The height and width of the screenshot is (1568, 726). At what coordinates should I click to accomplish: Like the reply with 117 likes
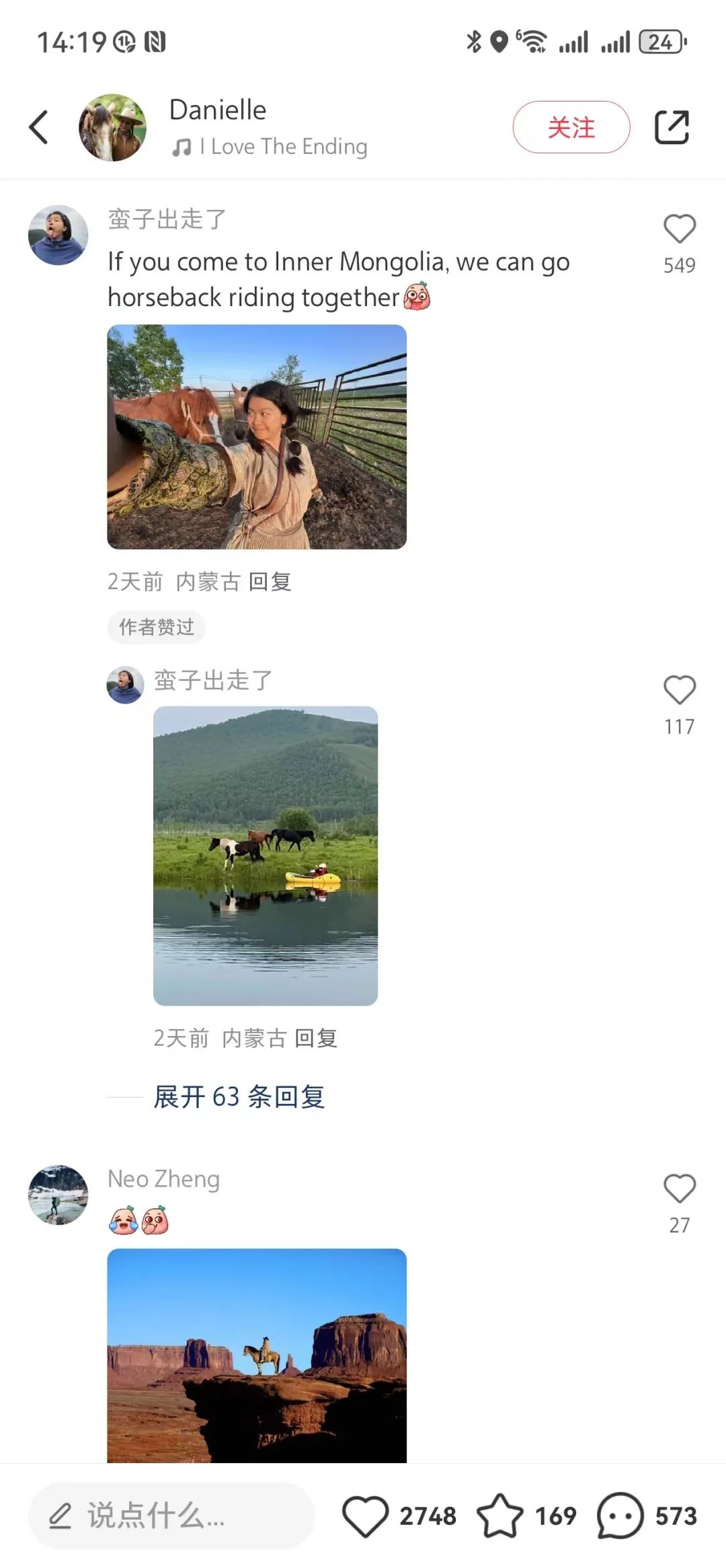pyautogui.click(x=679, y=691)
